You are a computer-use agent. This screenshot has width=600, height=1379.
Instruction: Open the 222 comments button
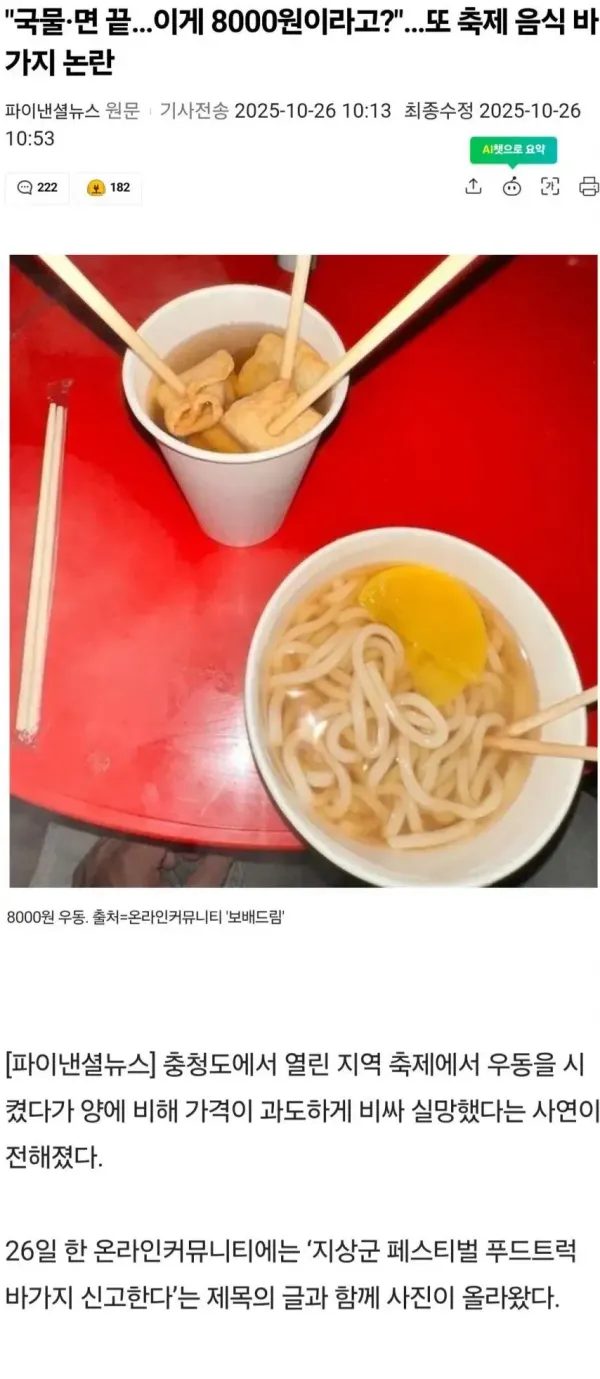[x=38, y=187]
